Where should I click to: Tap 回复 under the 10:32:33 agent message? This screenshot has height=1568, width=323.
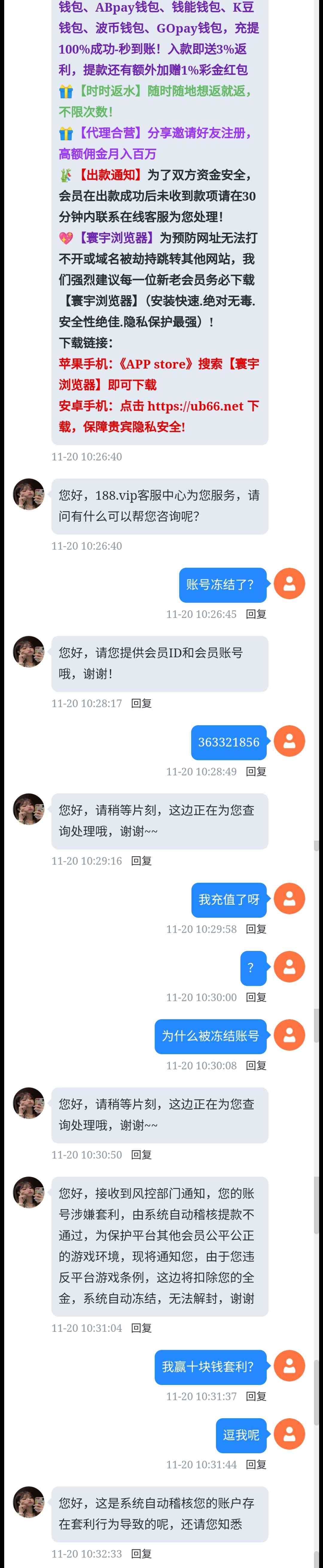click(x=141, y=1553)
